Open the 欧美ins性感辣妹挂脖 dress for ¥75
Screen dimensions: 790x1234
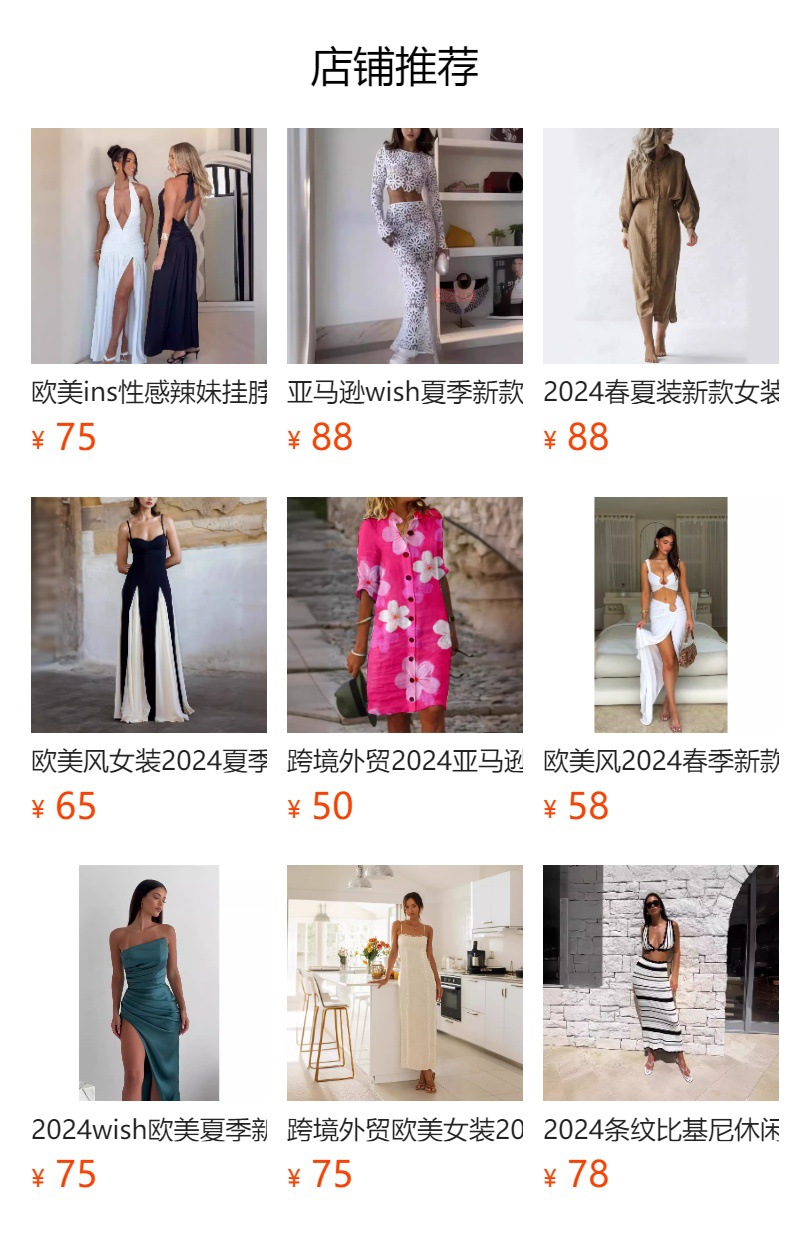pyautogui.click(x=149, y=246)
